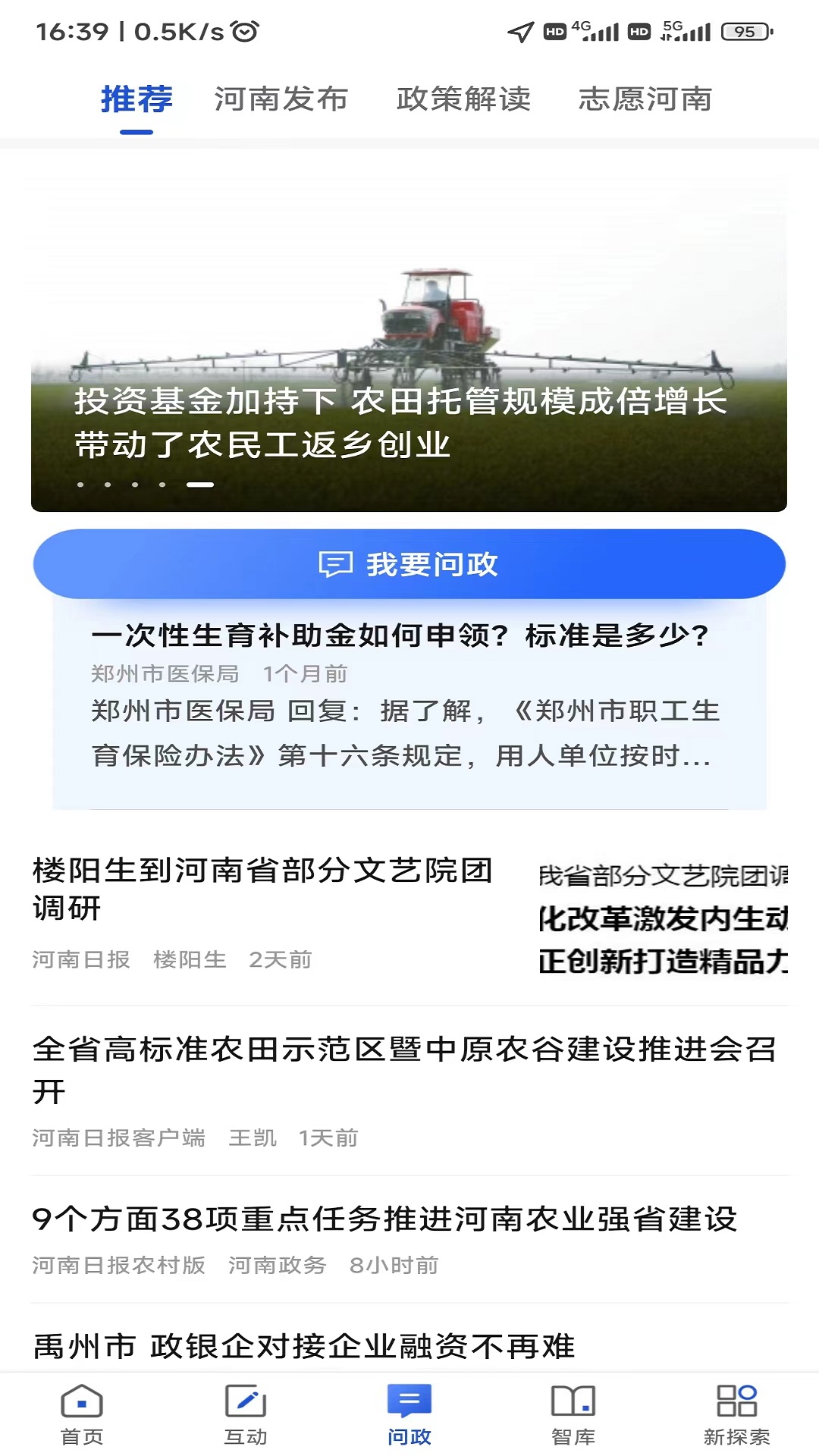Select the 志愿河南 tab
Screen dimensions: 819x1456
(x=645, y=99)
